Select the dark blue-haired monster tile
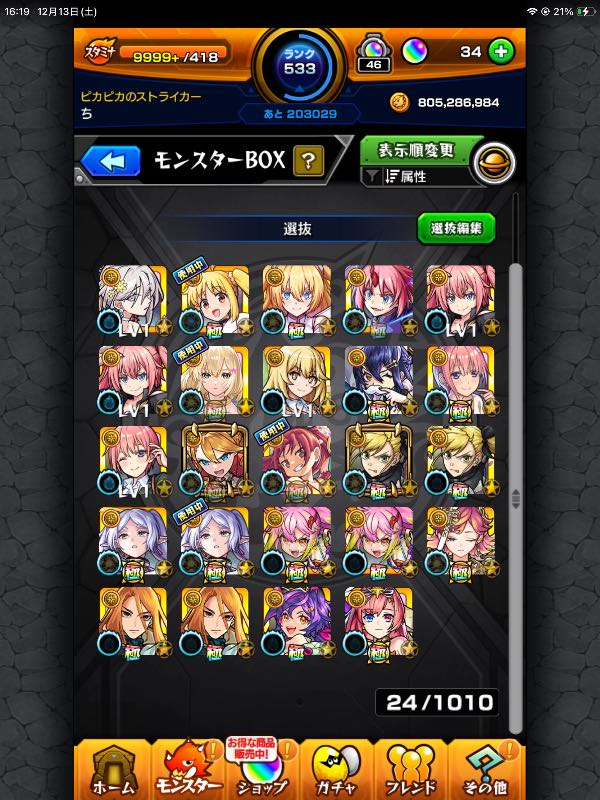600x800 pixels. pos(379,381)
